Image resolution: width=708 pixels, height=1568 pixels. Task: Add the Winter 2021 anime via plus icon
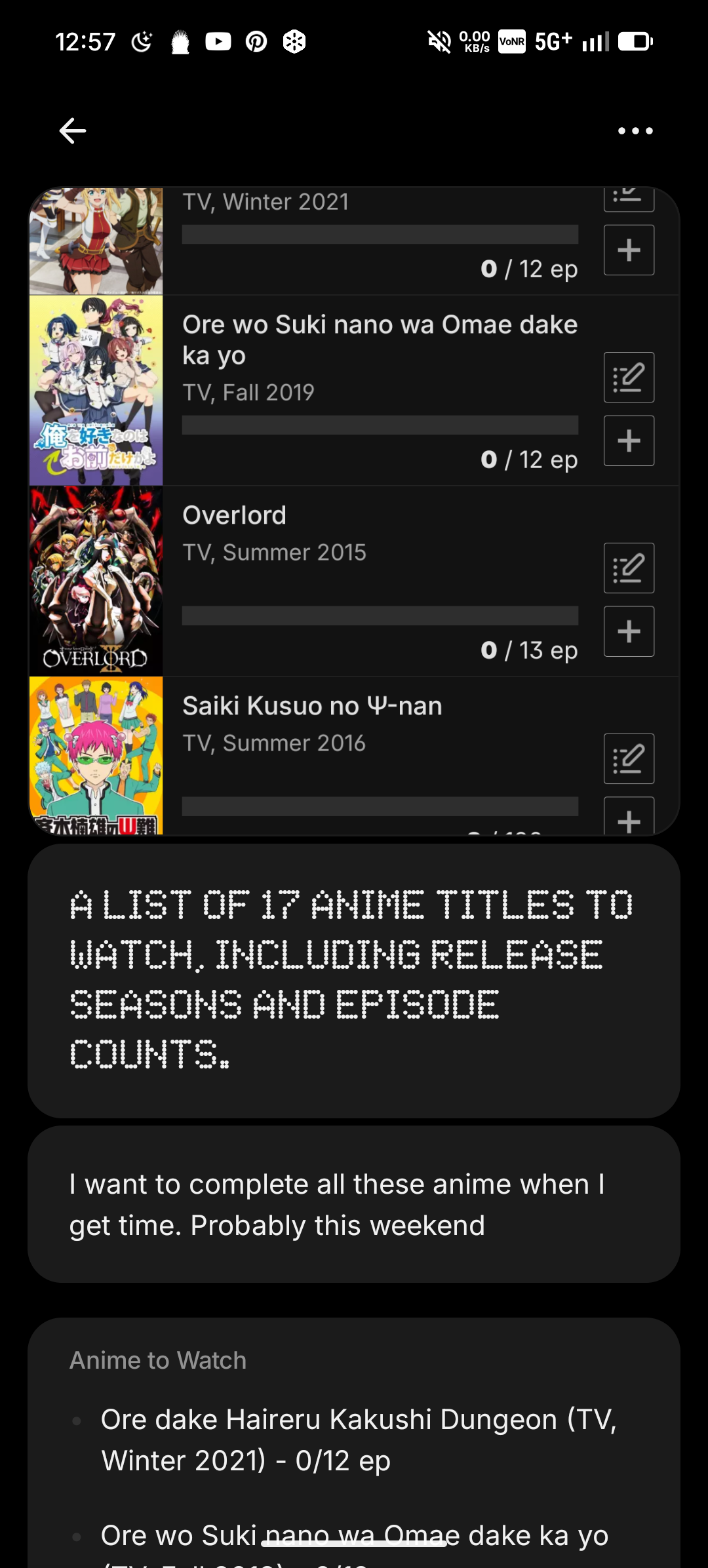point(628,249)
